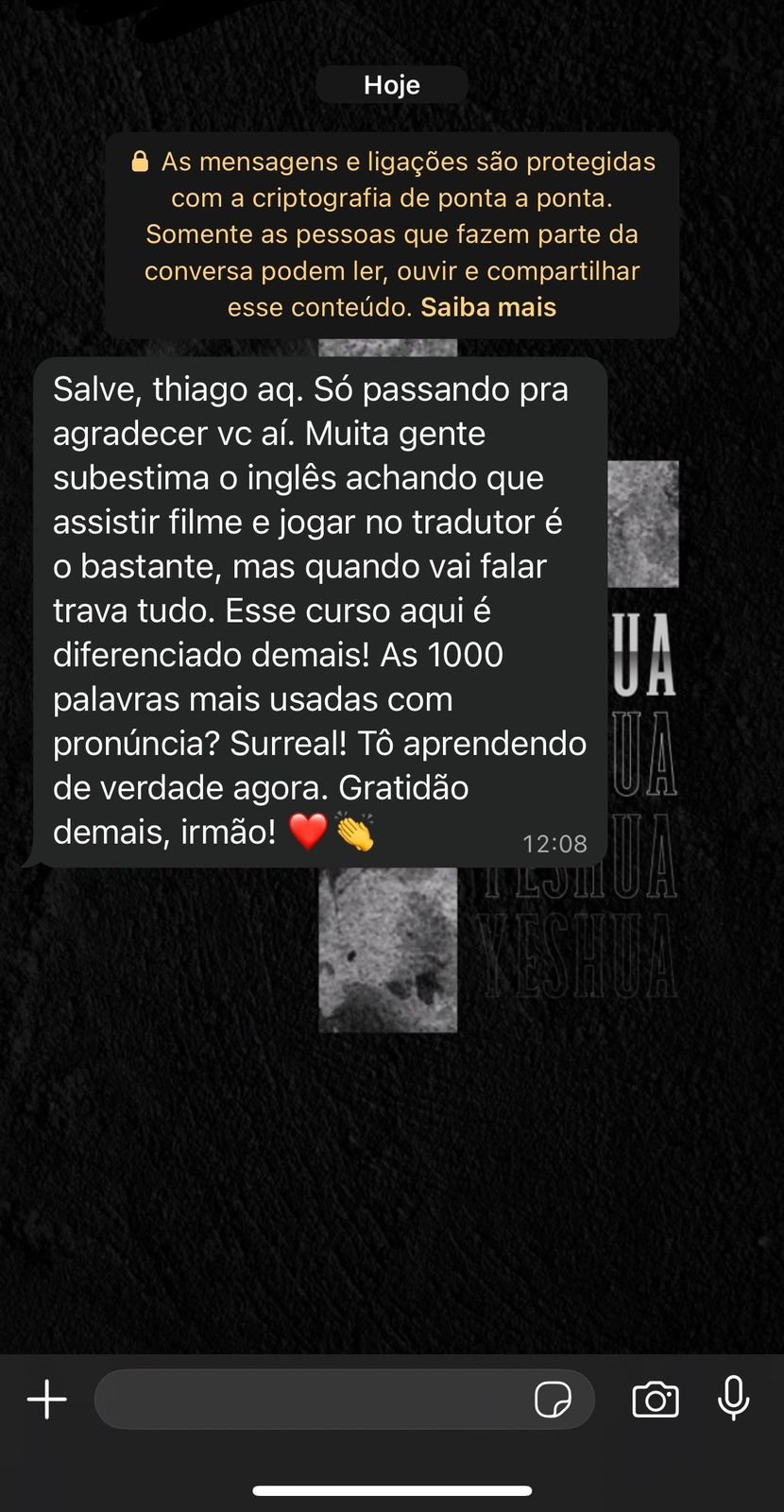The image size is (784, 1512).
Task: Tap the encryption notice banner
Action: [x=392, y=233]
